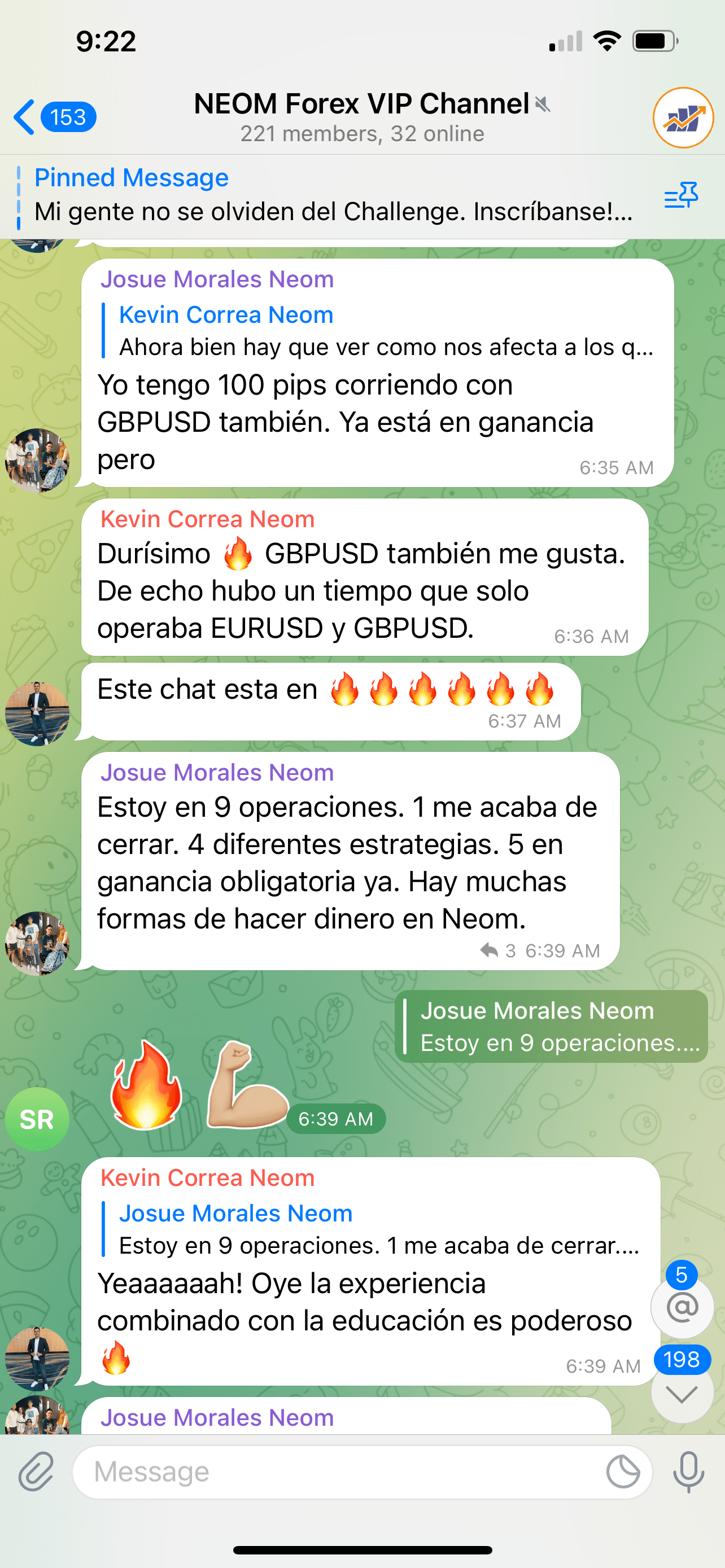Show the pinned messages list icon
725x1568 pixels.
[680, 196]
